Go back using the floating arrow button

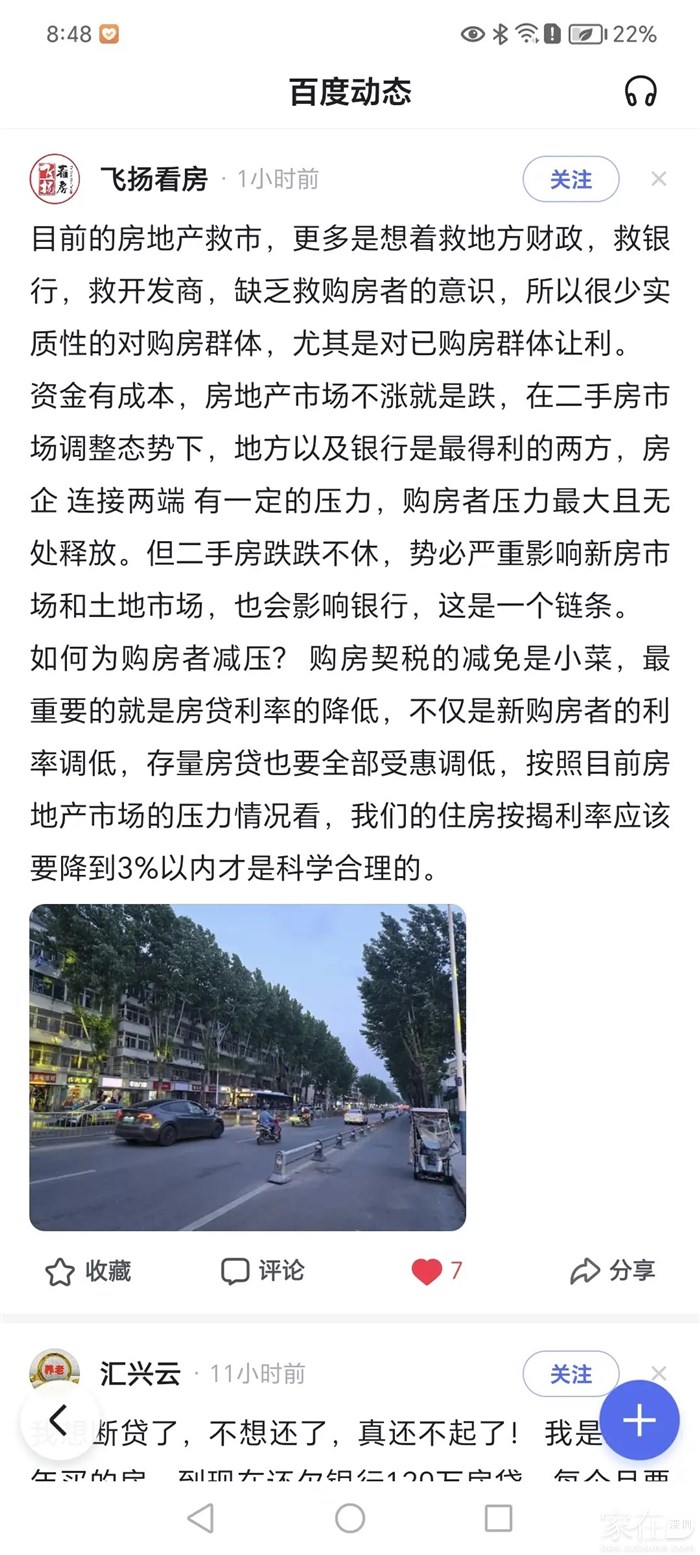point(57,1420)
